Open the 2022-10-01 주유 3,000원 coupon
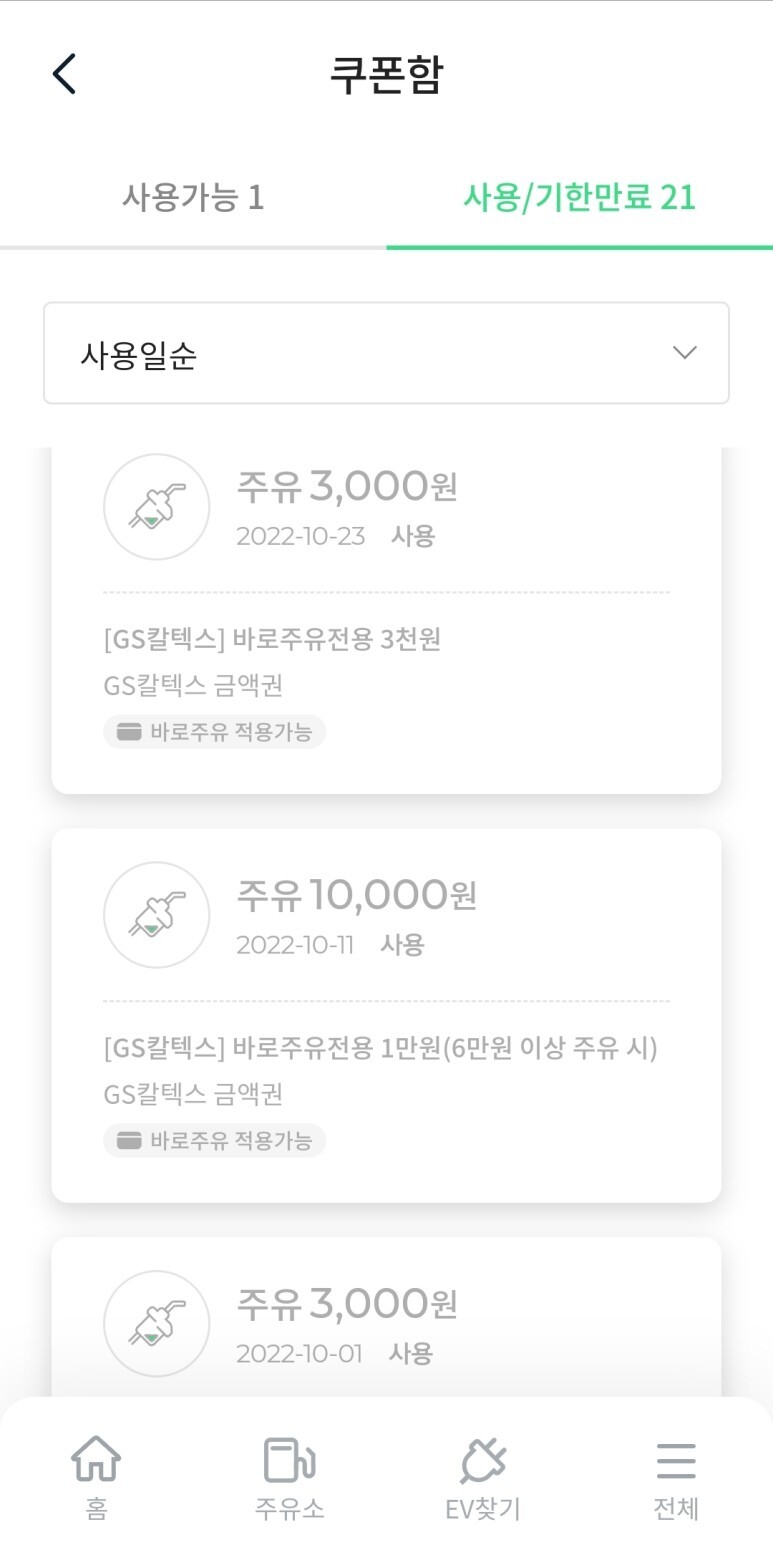Image resolution: width=773 pixels, height=1560 pixels. [386, 1318]
